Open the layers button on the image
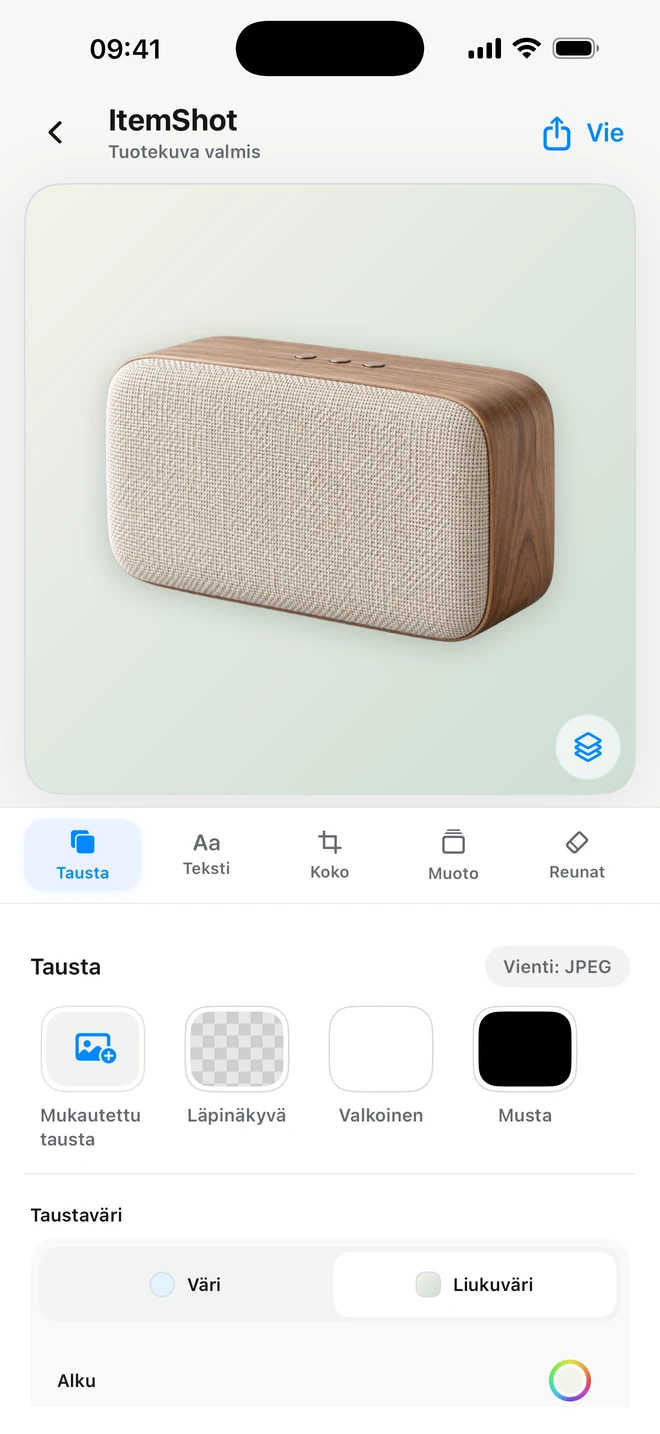Viewport: 660px width, 1434px height. [588, 747]
